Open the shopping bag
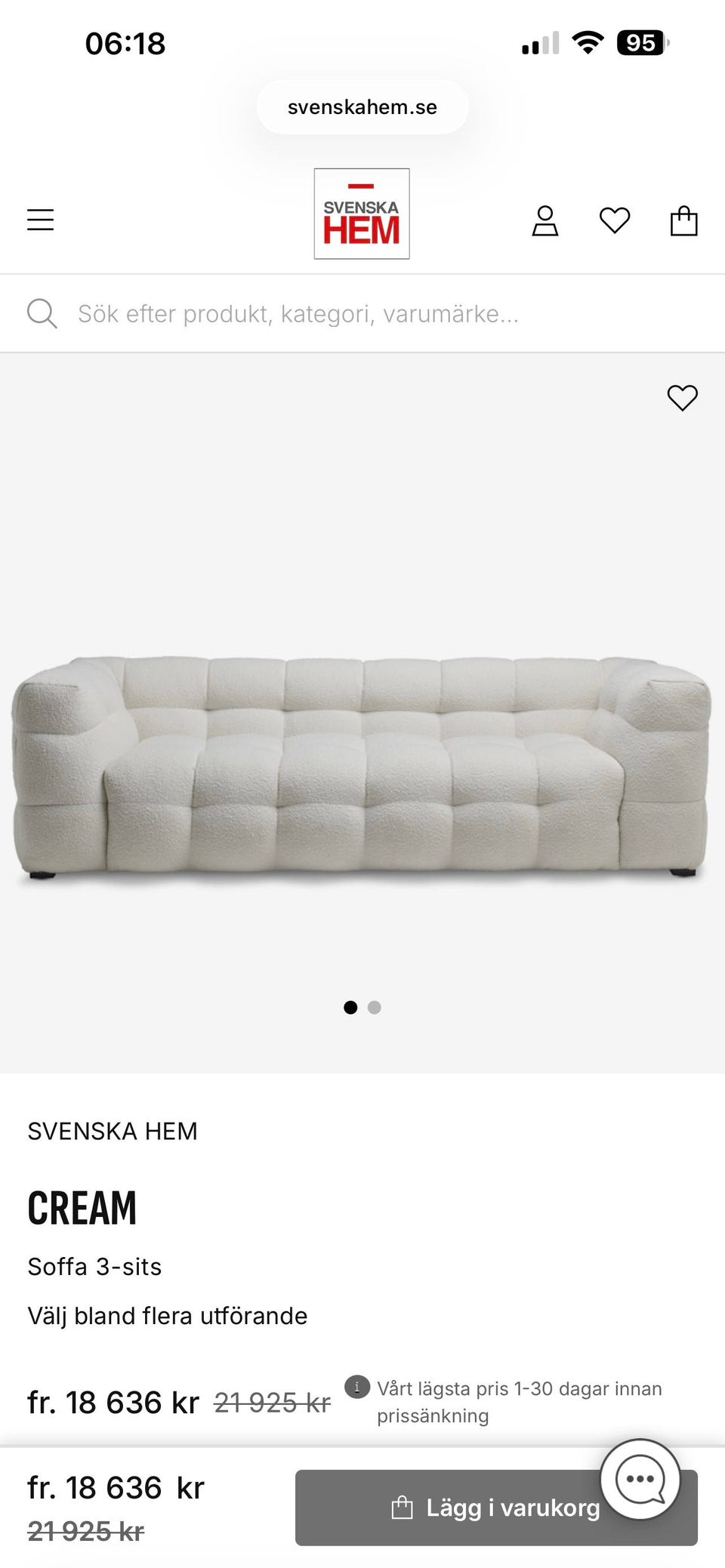 click(x=684, y=221)
